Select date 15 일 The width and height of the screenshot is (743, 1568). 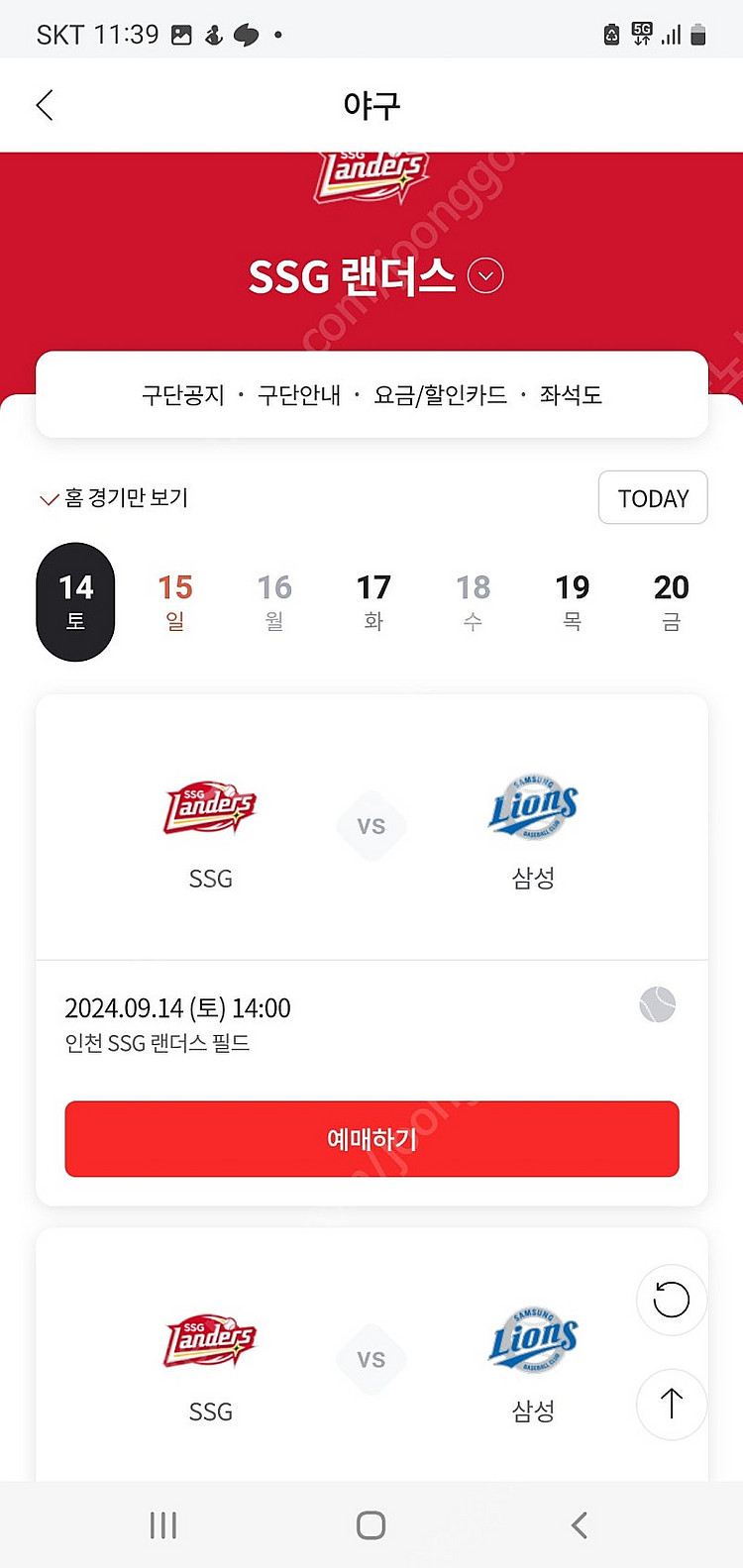tap(175, 601)
